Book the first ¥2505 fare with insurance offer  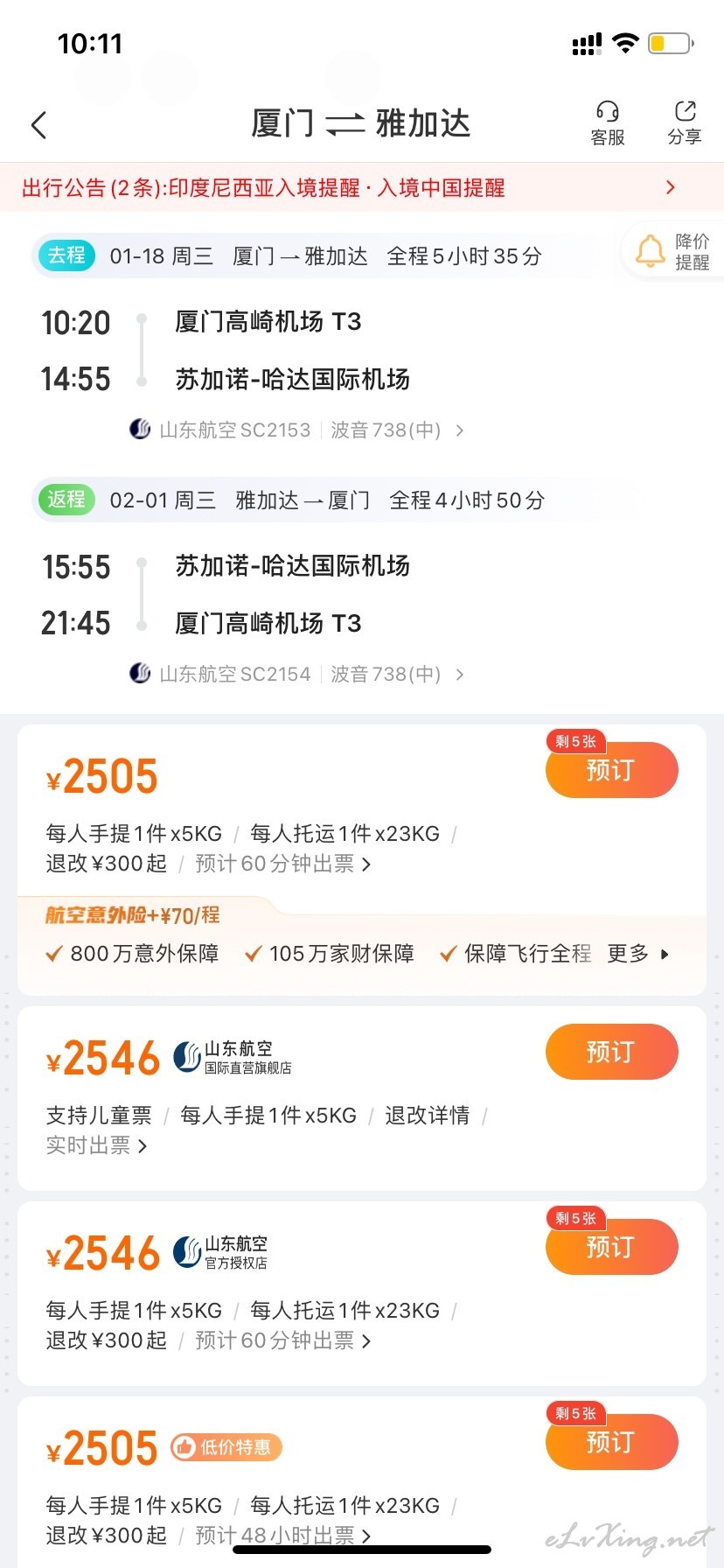pos(611,770)
